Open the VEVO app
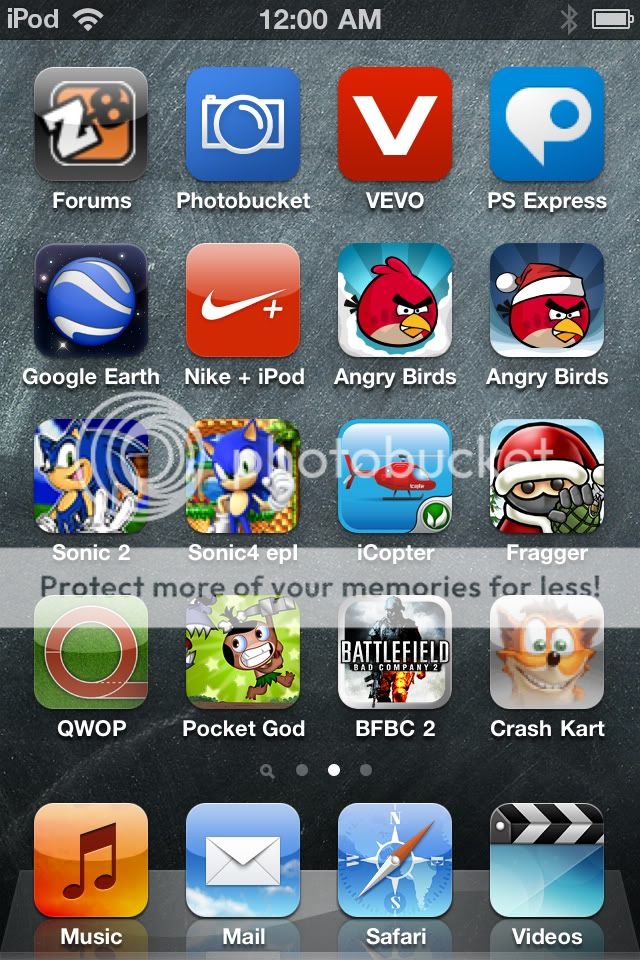This screenshot has width=640, height=960. coord(395,125)
